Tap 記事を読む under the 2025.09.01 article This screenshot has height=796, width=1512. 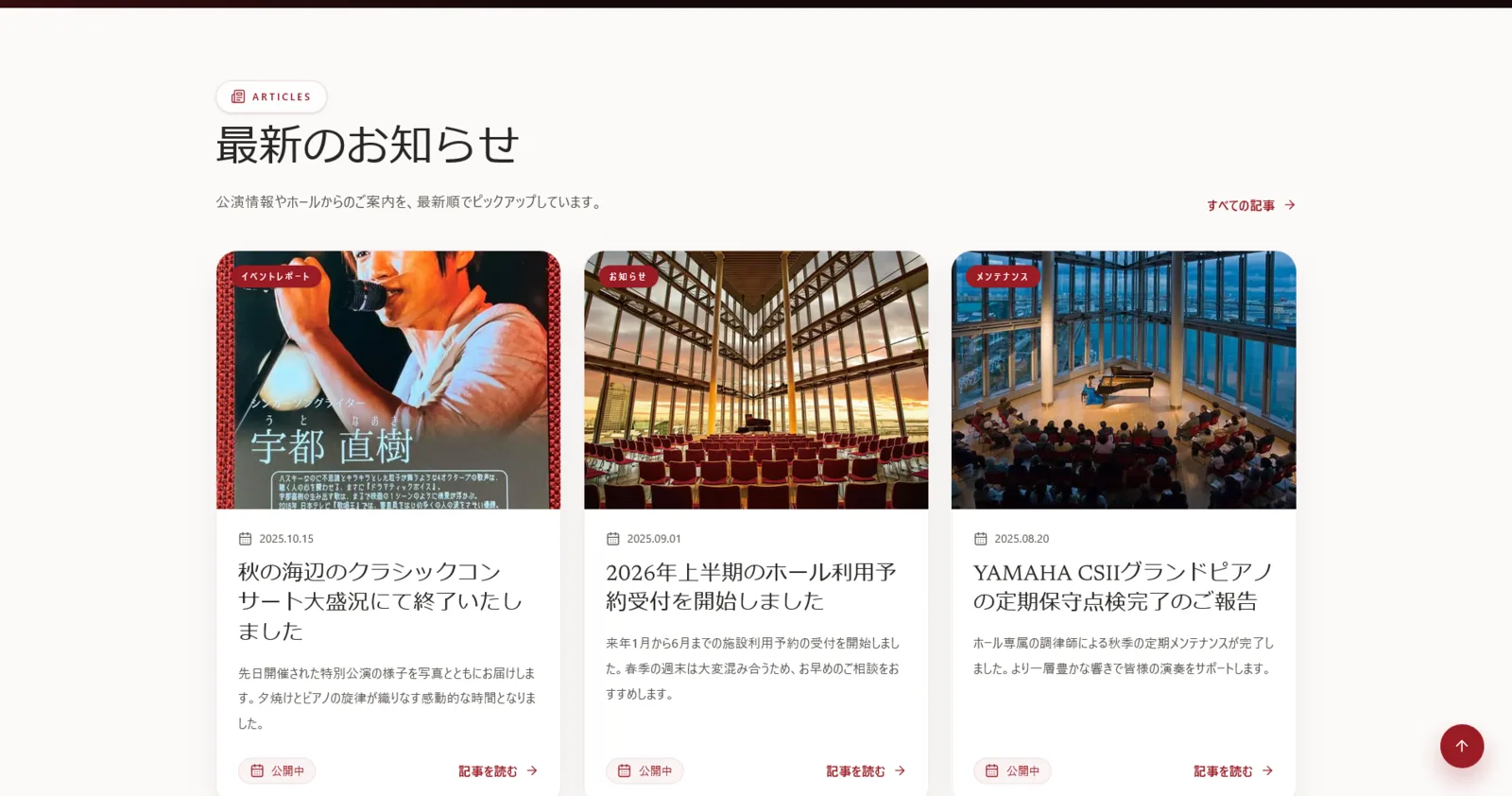(865, 771)
